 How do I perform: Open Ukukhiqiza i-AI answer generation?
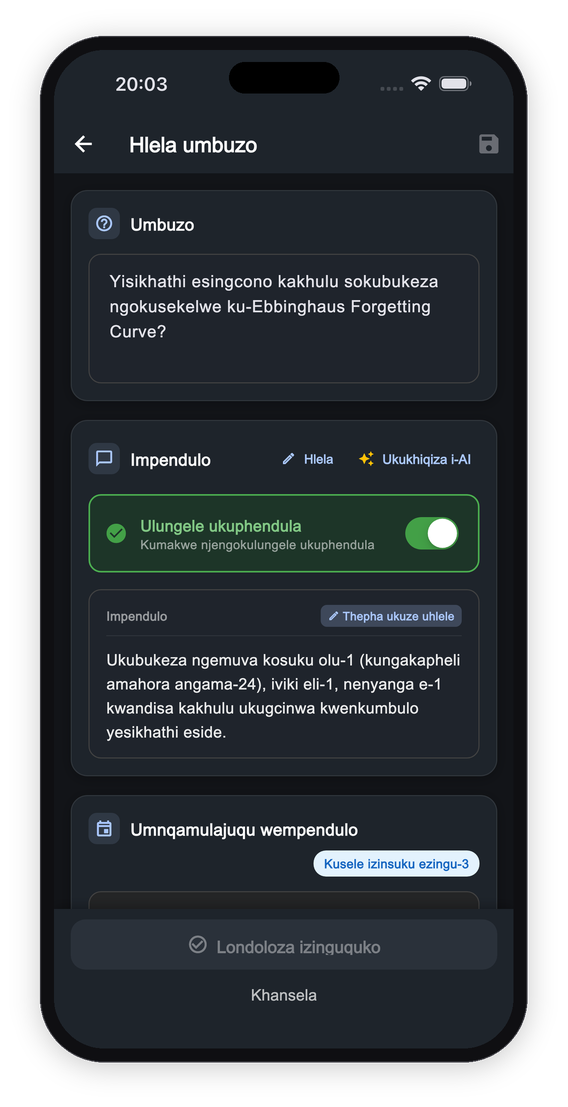[414, 460]
